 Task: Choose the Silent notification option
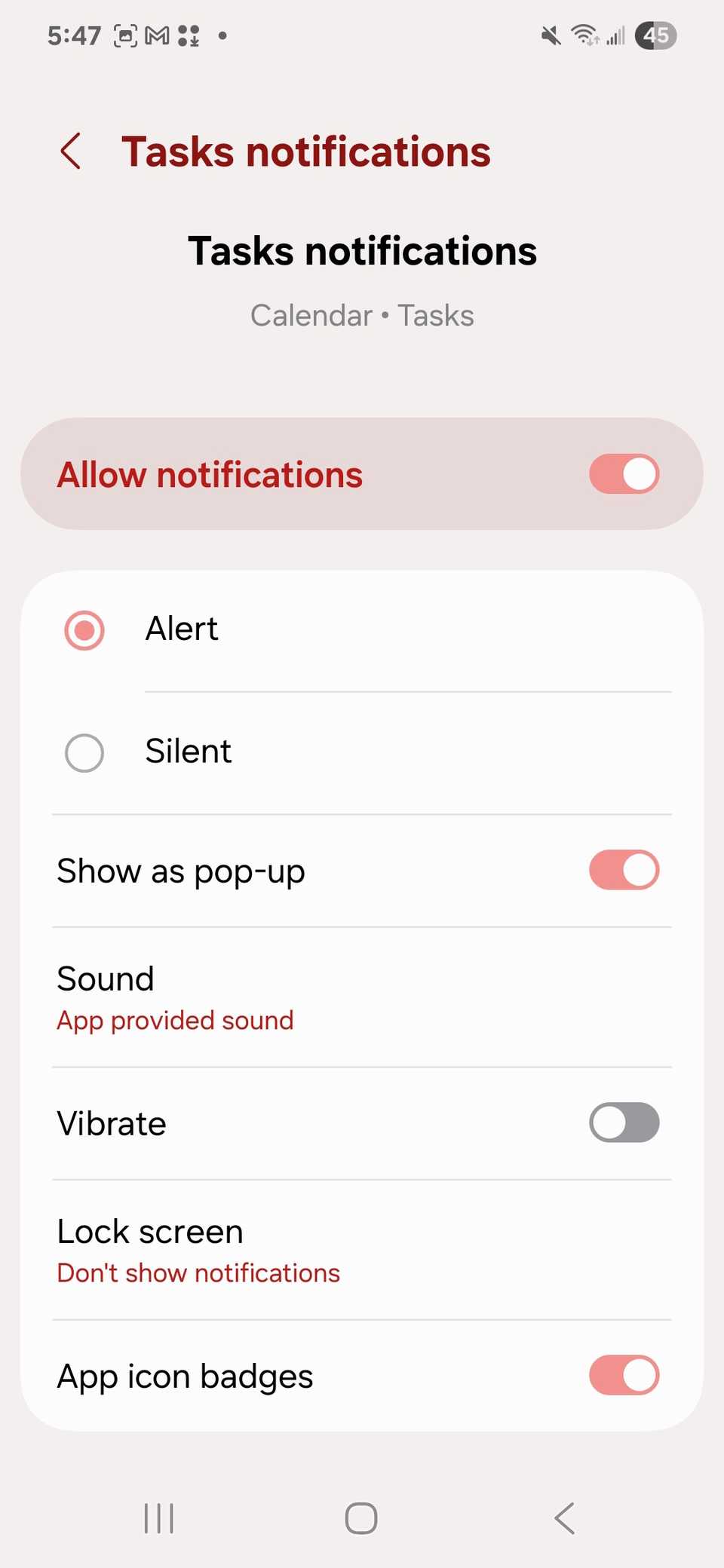(x=84, y=752)
